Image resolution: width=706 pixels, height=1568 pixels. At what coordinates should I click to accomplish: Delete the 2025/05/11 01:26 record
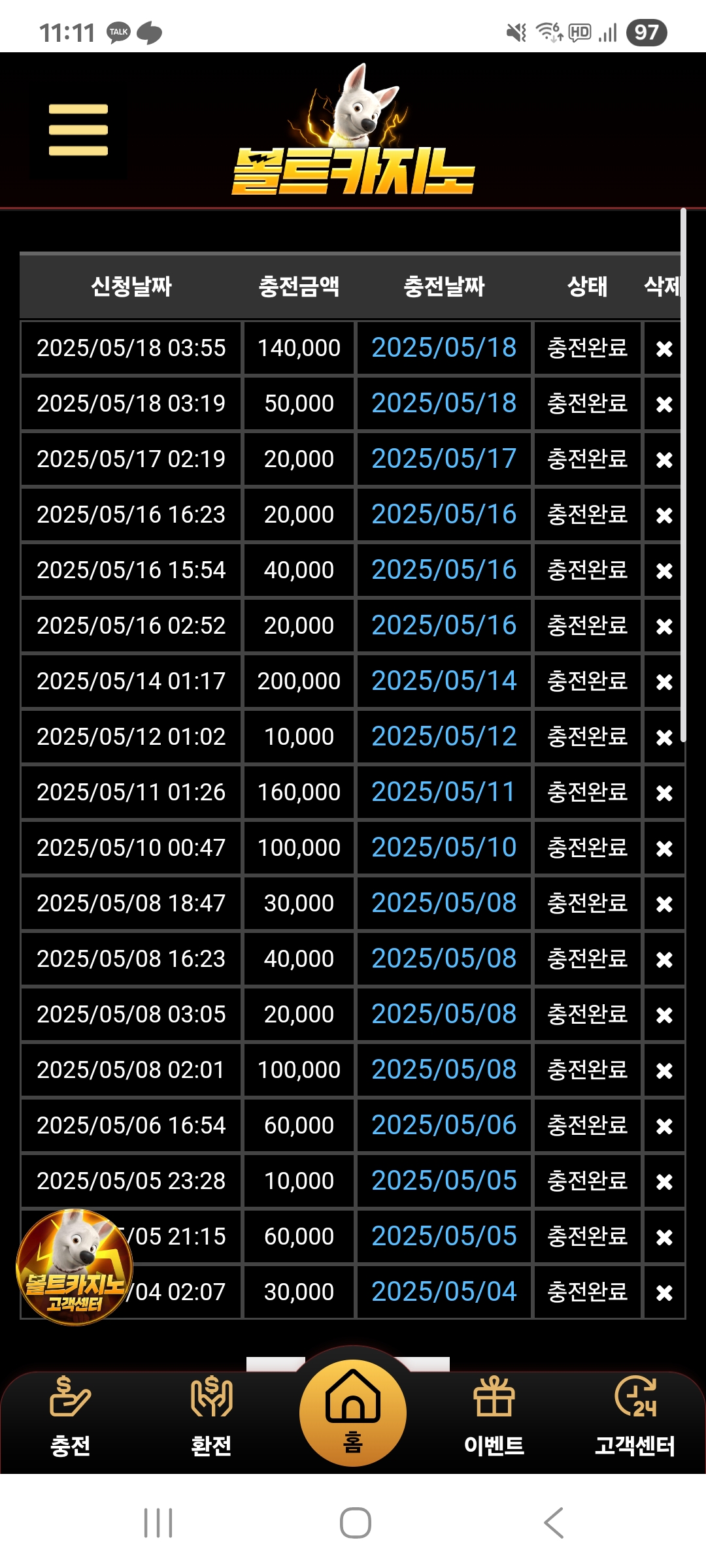pyautogui.click(x=664, y=793)
